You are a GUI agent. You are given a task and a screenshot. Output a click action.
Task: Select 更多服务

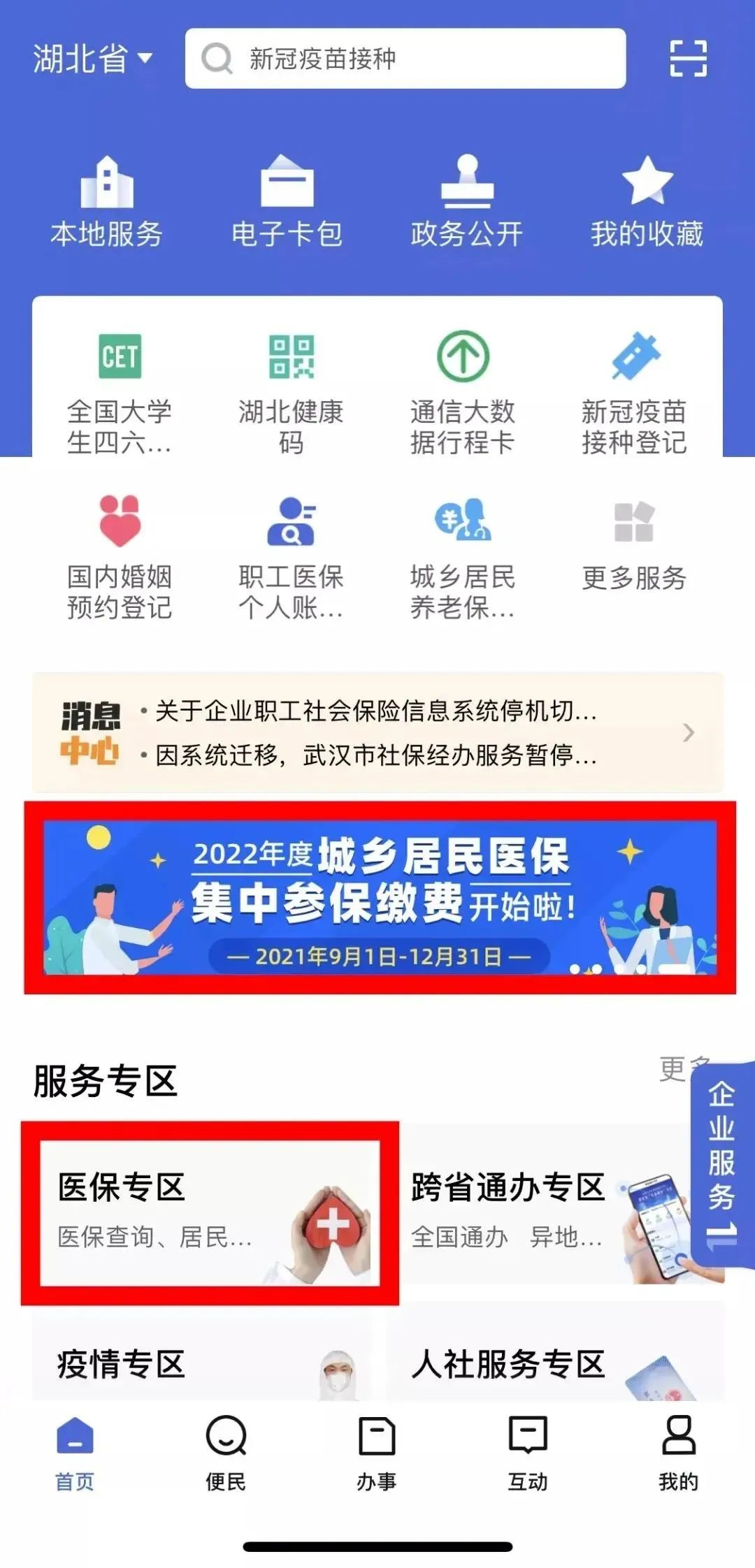click(x=634, y=545)
